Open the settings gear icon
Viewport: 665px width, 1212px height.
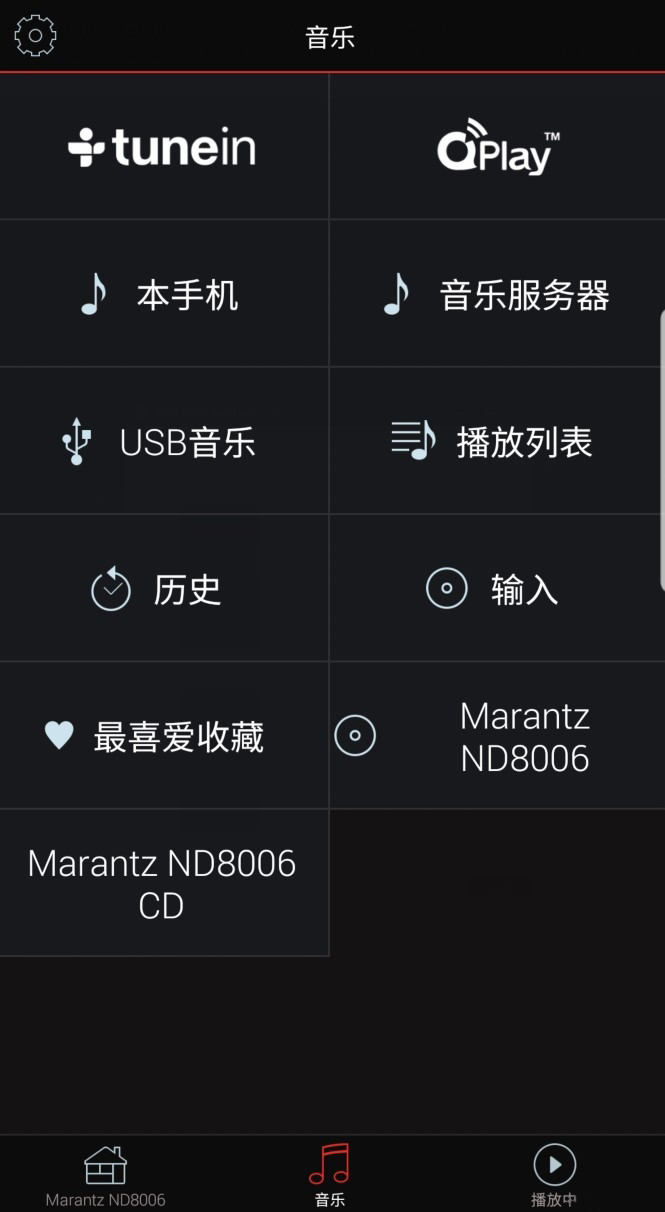[35, 36]
